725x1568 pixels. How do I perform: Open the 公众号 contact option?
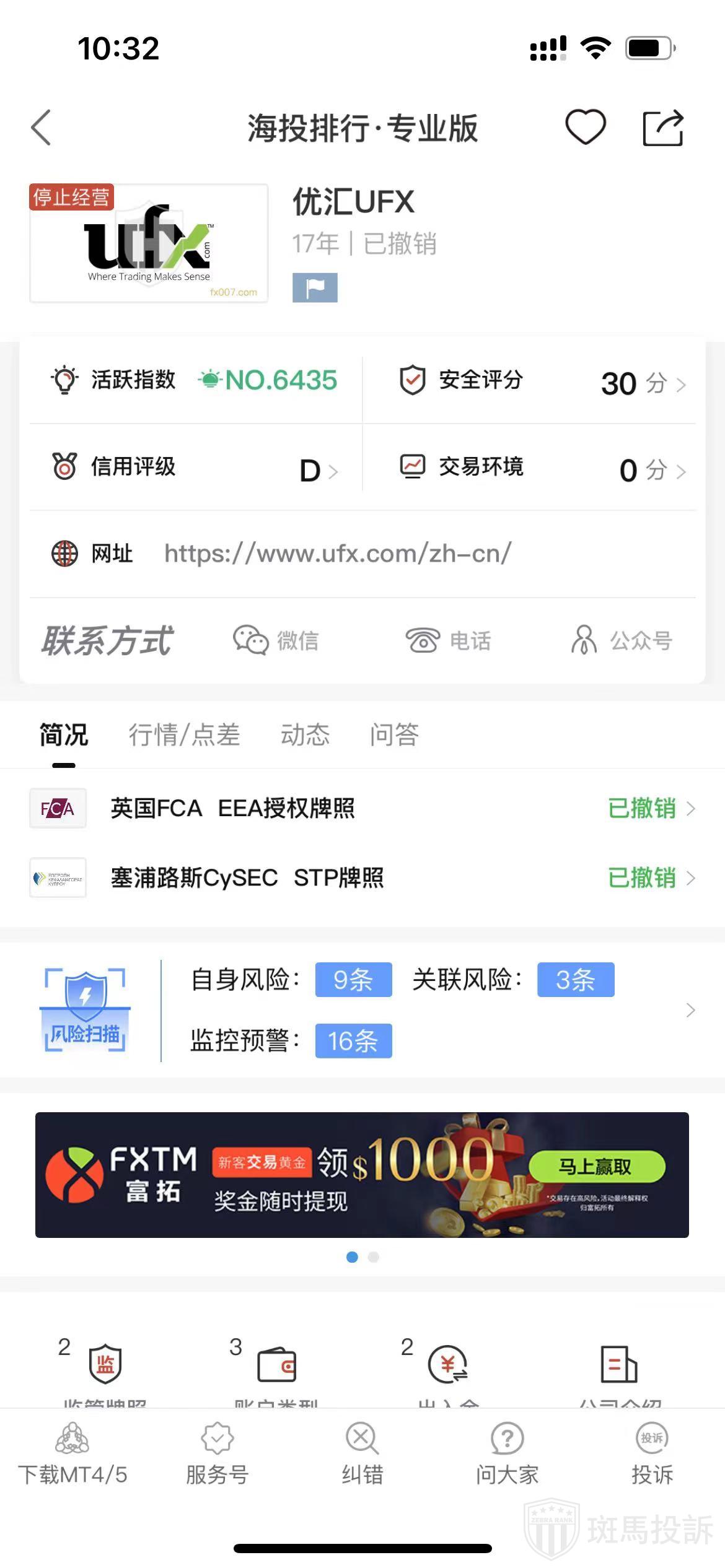pyautogui.click(x=622, y=640)
